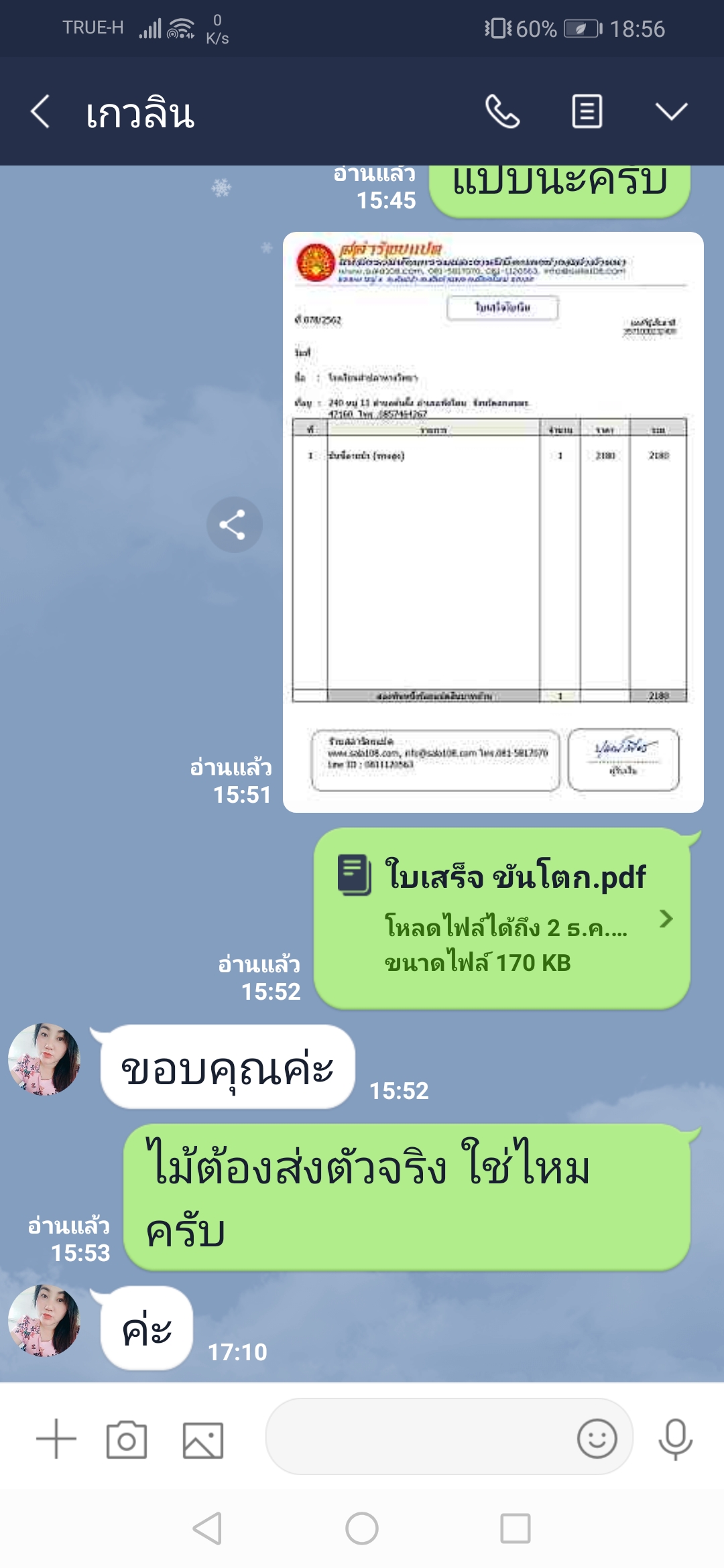Open the receipt image sent at 15:51

493,523
